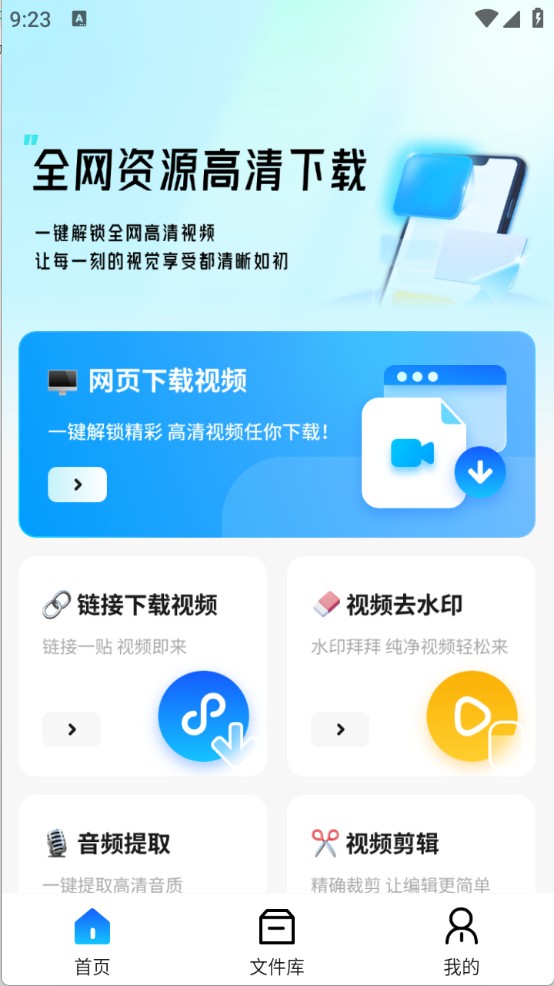Open the 视频去水印 card
The width and height of the screenshot is (554, 986).
[411, 667]
